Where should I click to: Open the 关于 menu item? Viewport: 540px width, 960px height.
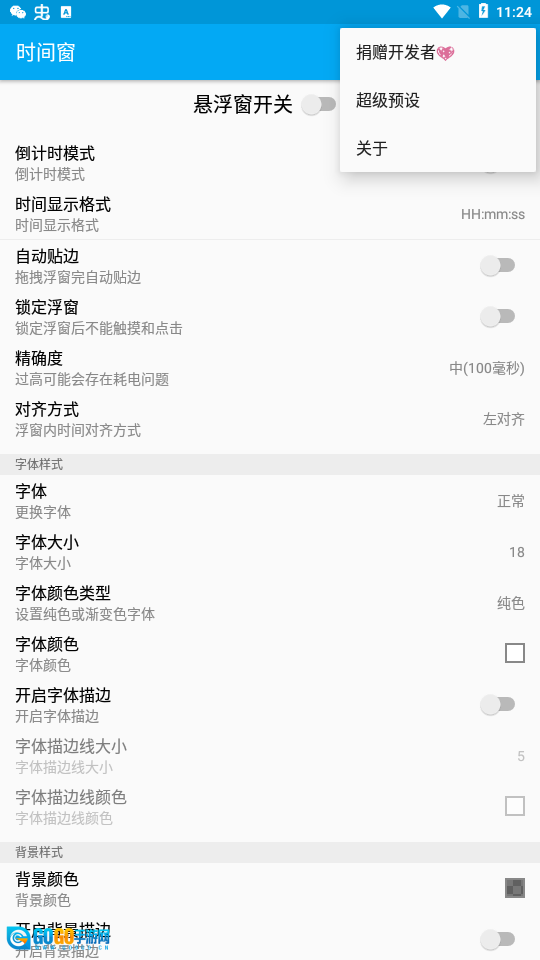pyautogui.click(x=438, y=148)
